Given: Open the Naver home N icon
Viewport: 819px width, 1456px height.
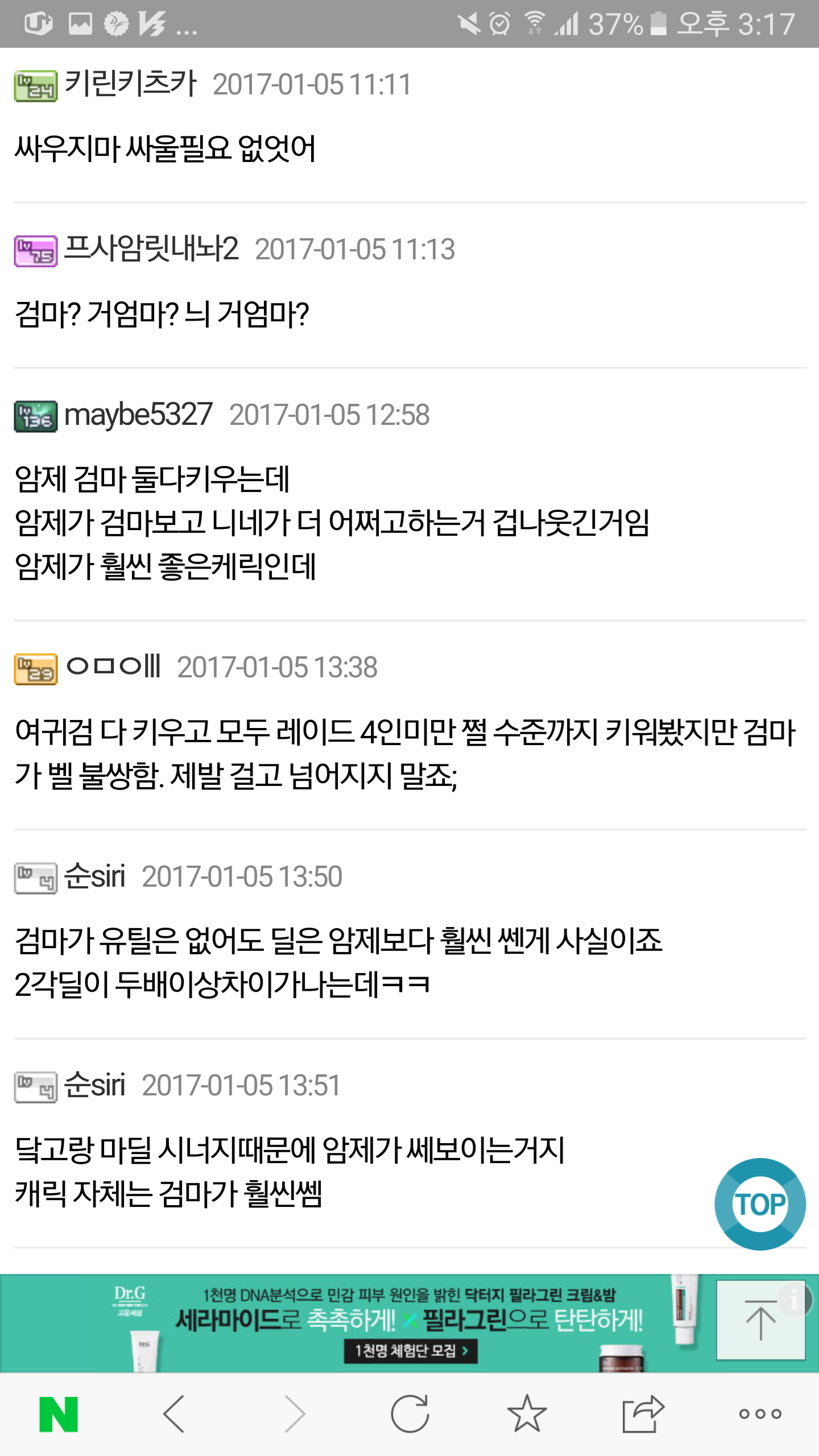Looking at the screenshot, I should pyautogui.click(x=59, y=1414).
